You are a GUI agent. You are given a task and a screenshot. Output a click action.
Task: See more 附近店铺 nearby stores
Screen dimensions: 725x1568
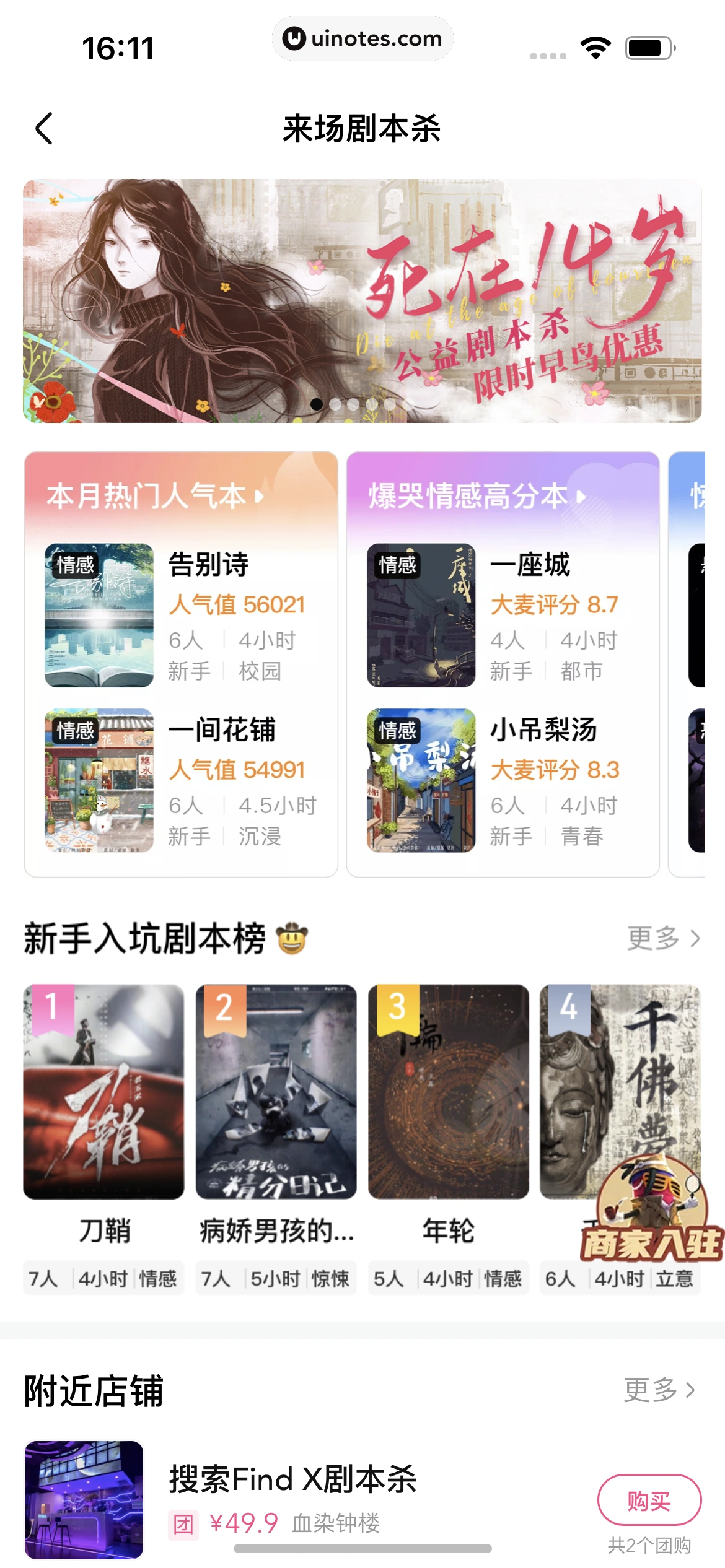point(659,1390)
